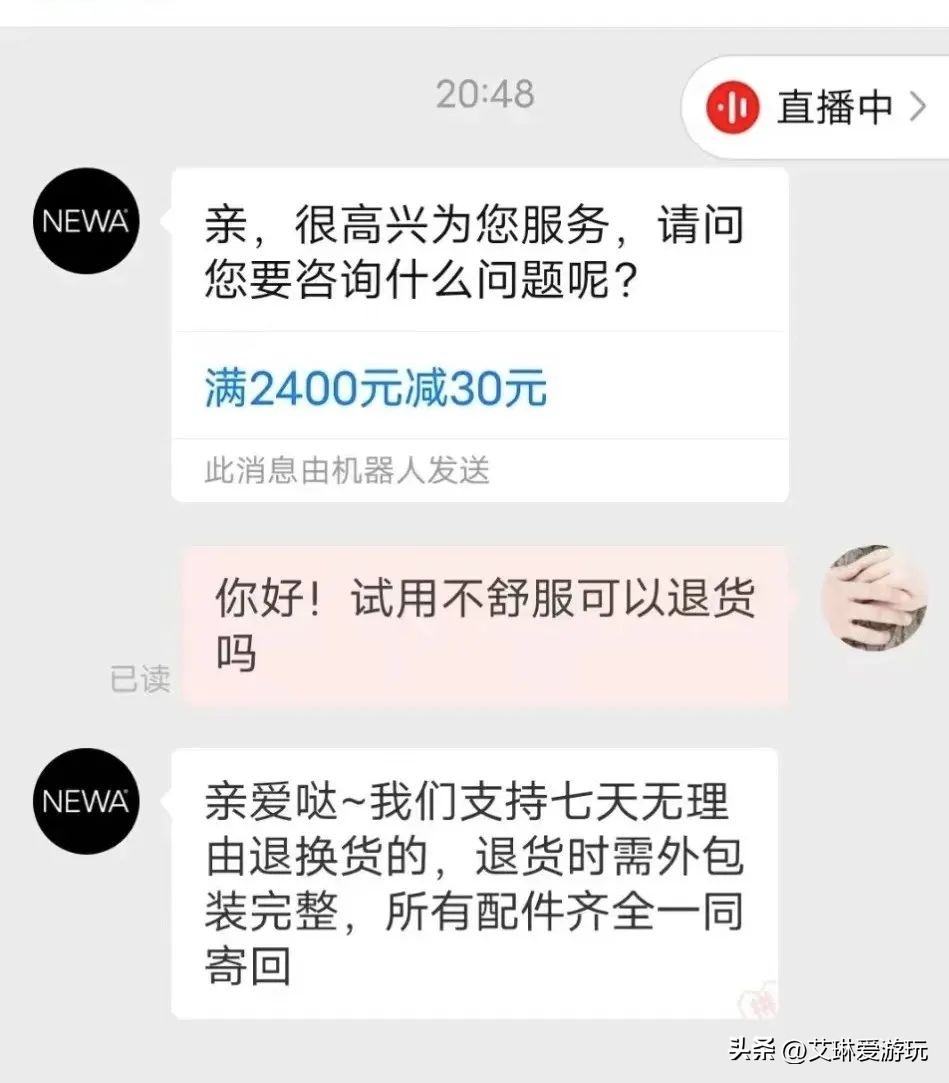Open the NEWA store avatar beside the greeting message
The image size is (949, 1083).
click(85, 221)
